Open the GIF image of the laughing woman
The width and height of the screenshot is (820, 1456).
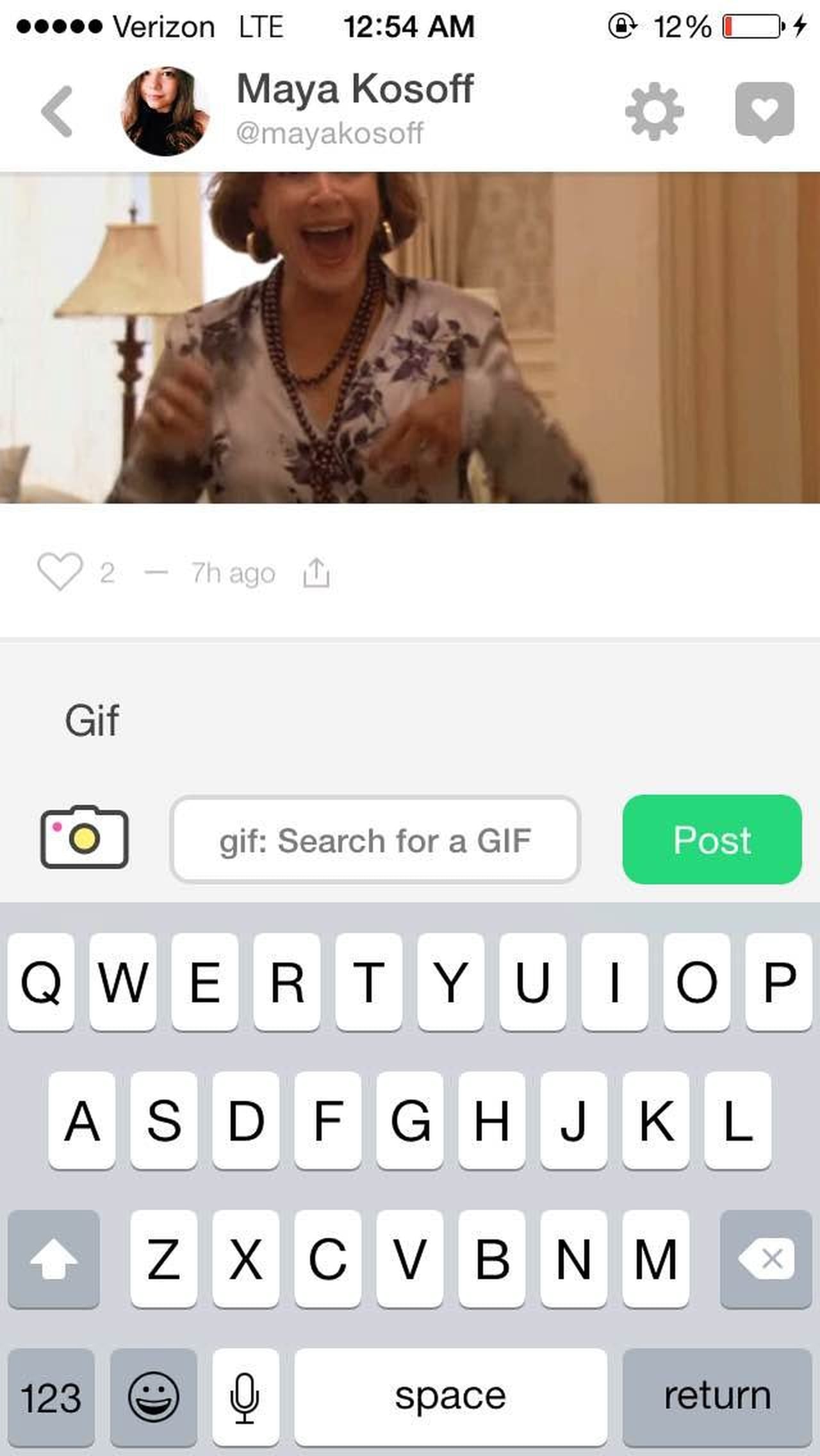(x=410, y=337)
